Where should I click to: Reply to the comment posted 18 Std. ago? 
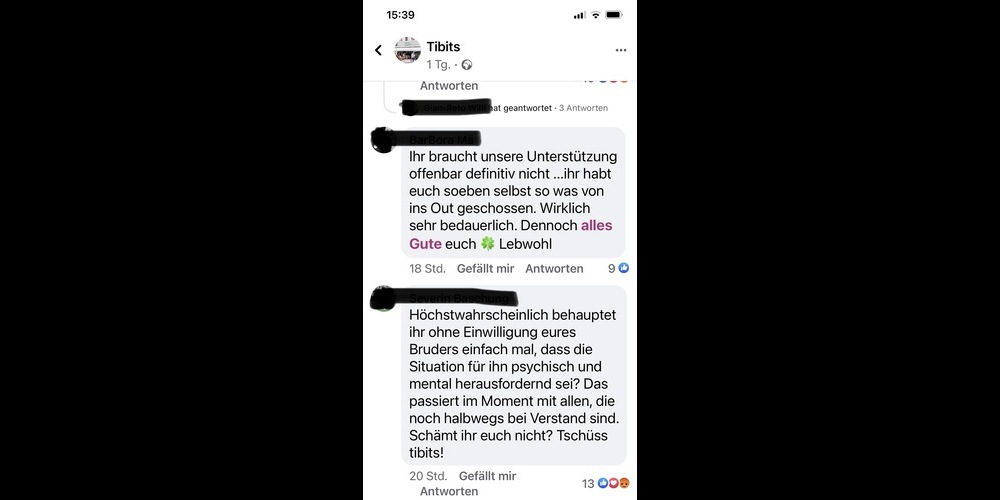(554, 268)
